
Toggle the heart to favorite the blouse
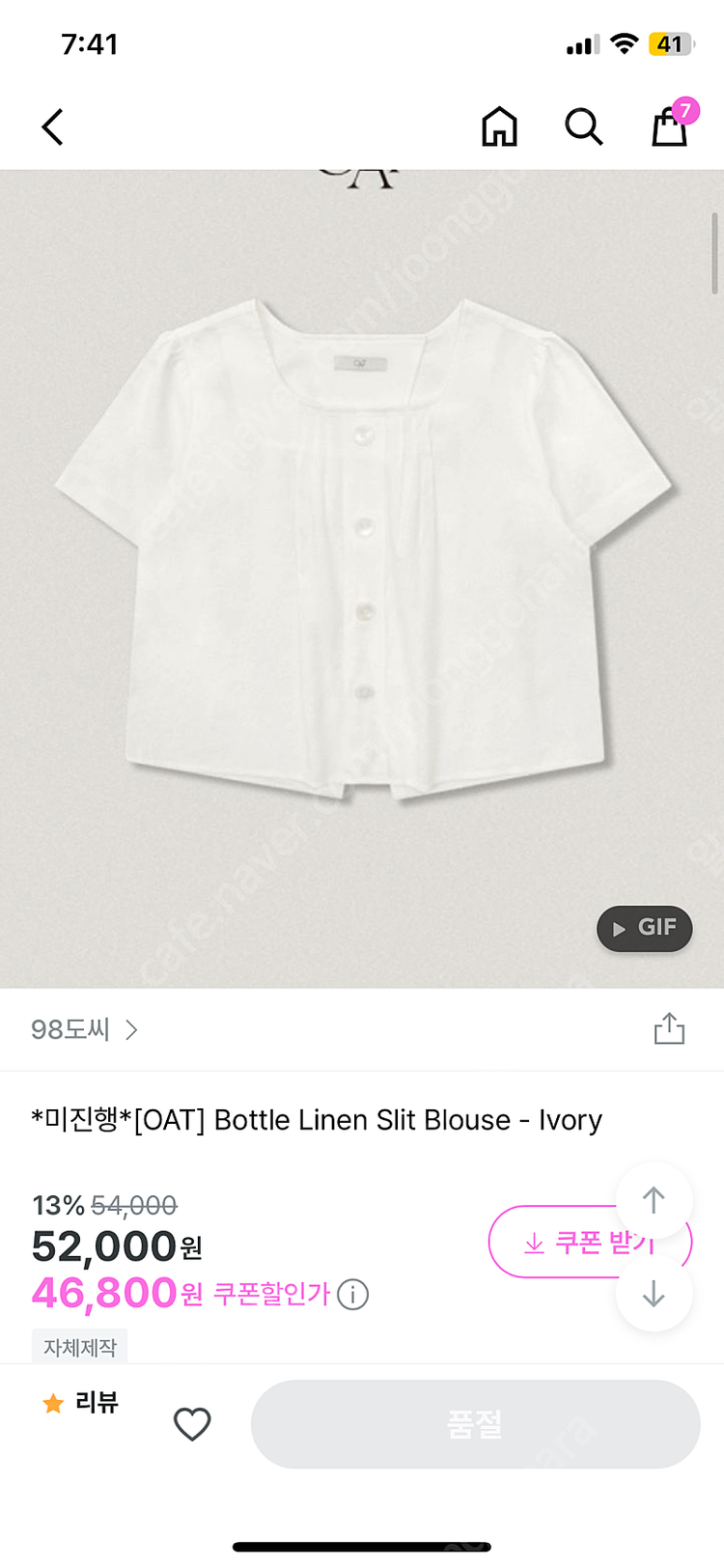pyautogui.click(x=192, y=1423)
